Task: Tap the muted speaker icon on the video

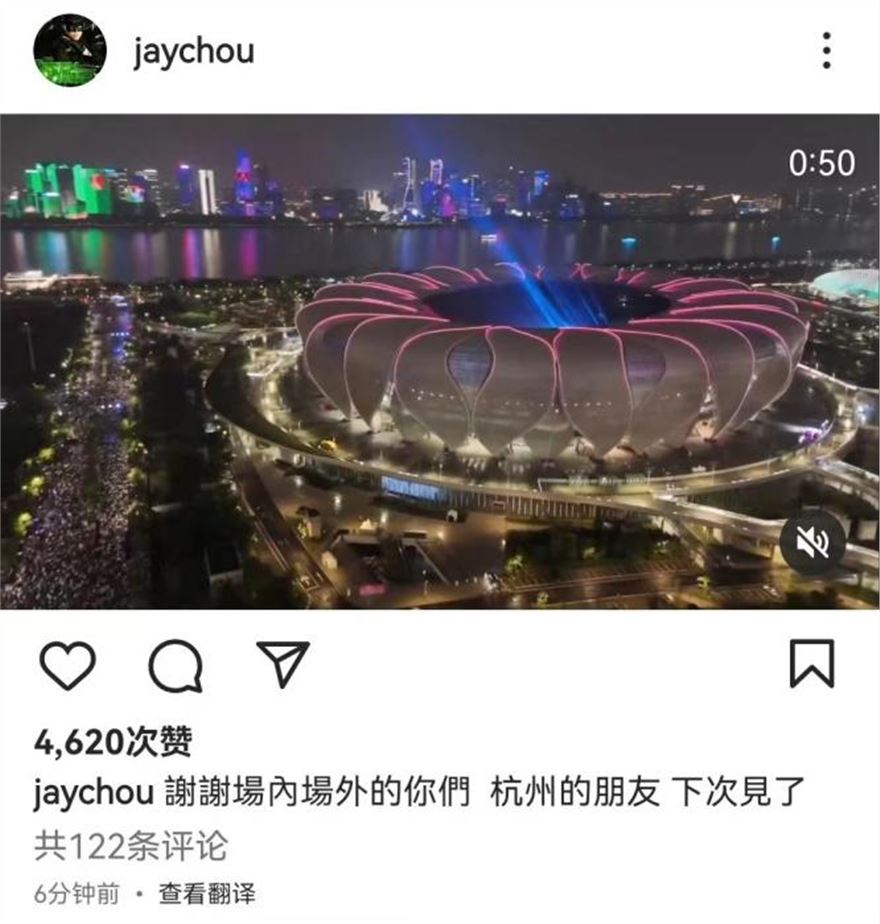Action: [x=812, y=544]
